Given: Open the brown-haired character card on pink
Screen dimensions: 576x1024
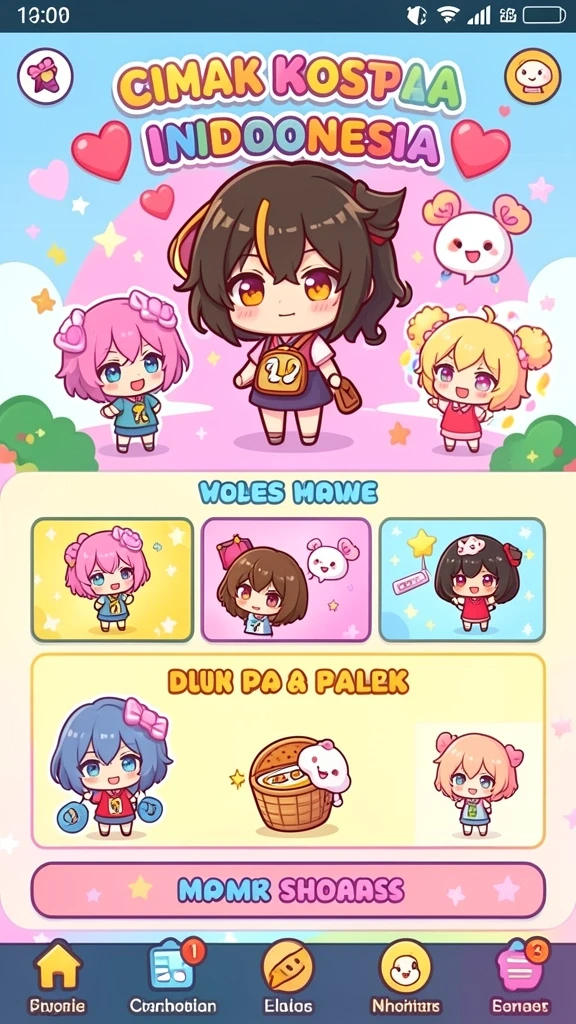Looking at the screenshot, I should 286,579.
